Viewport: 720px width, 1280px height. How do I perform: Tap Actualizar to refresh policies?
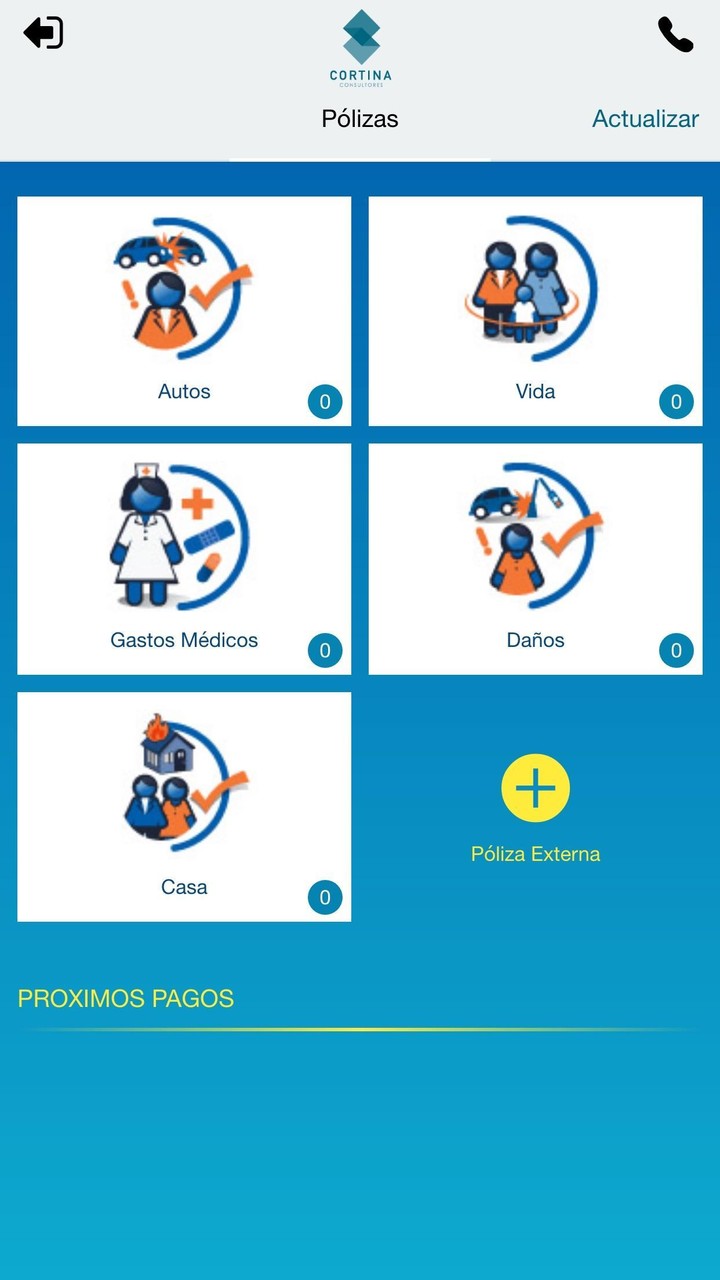click(645, 119)
